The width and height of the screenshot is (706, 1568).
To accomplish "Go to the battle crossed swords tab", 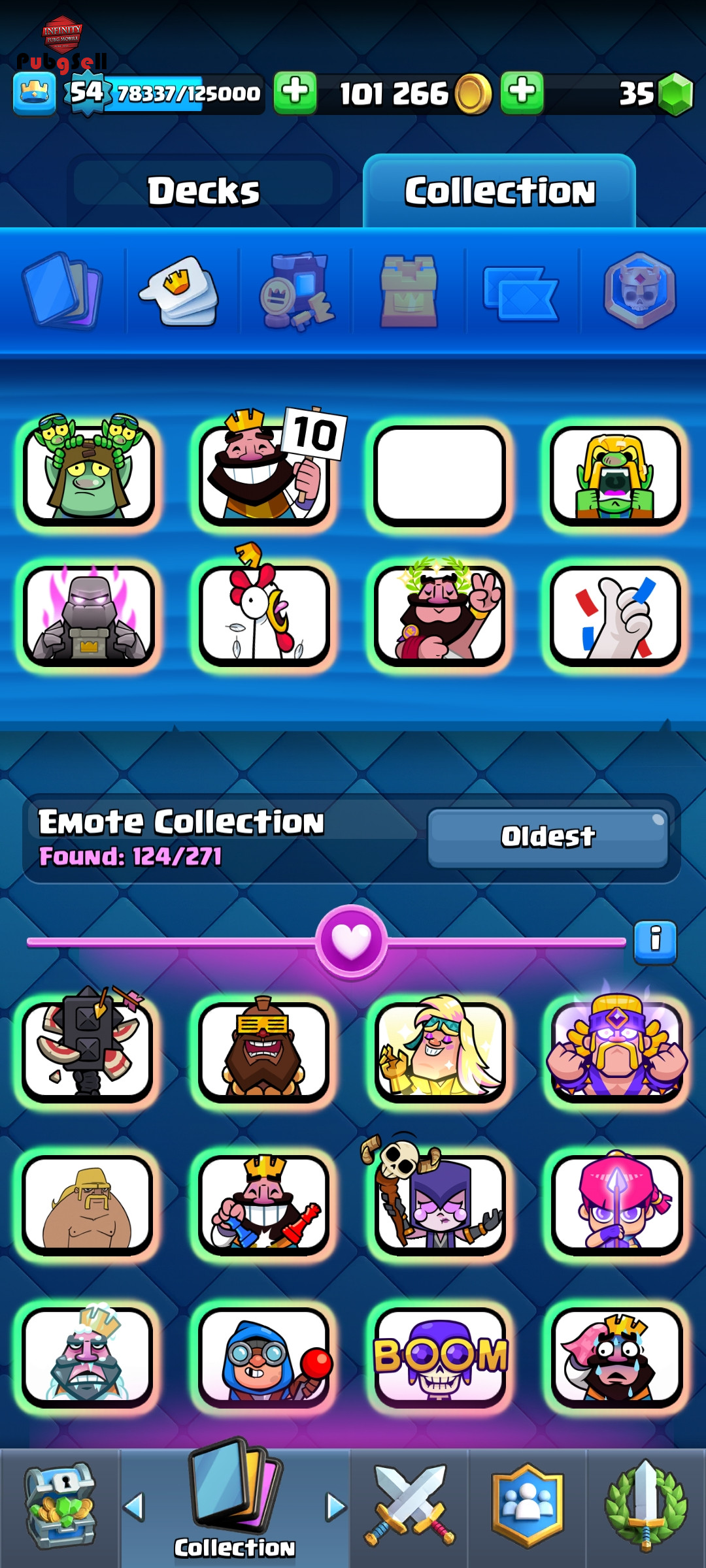I will point(410,1506).
